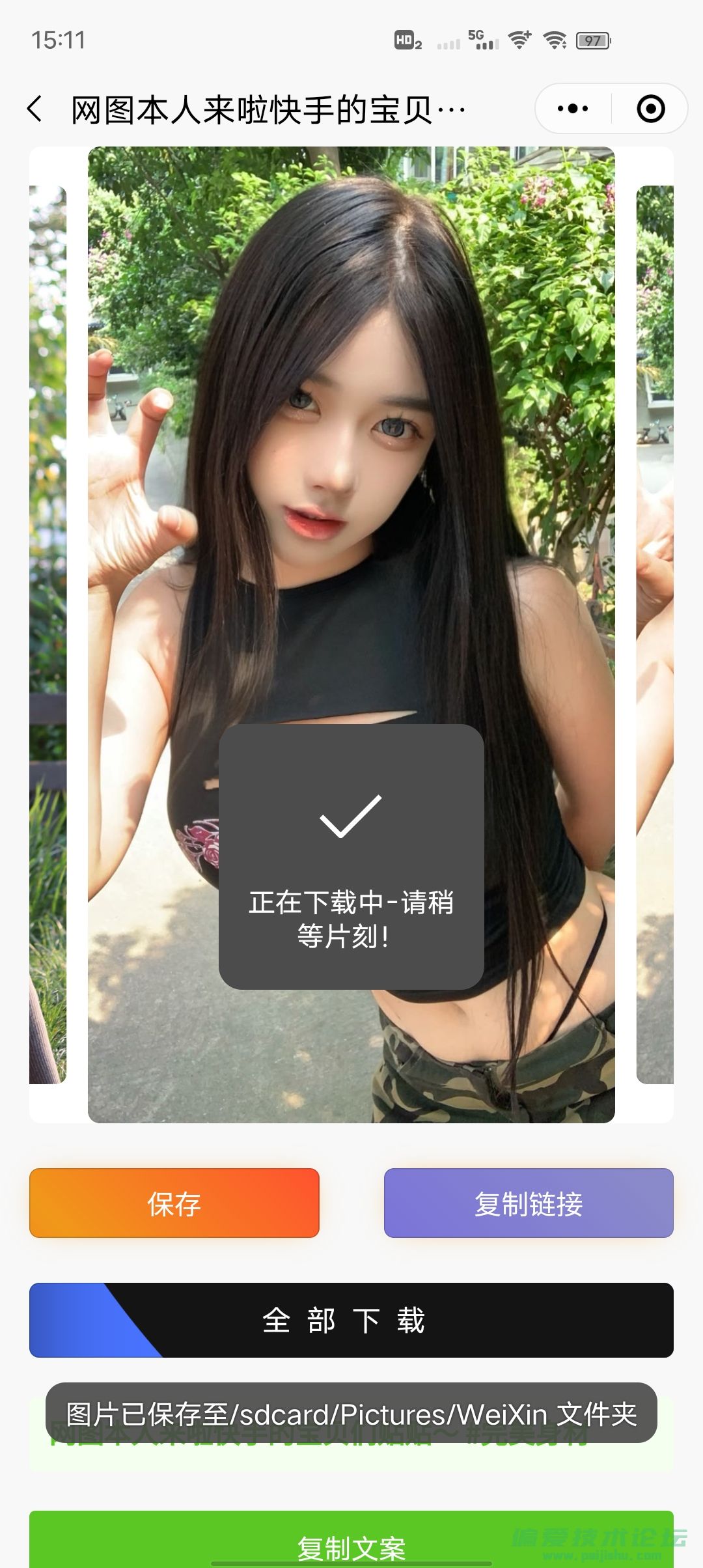The image size is (703, 1568).
Task: Open the mini program three-dot menu
Action: point(573,109)
